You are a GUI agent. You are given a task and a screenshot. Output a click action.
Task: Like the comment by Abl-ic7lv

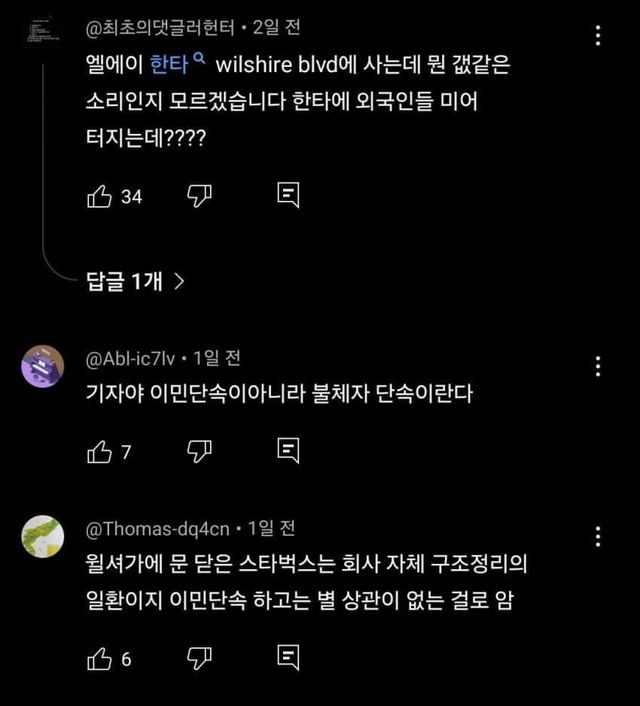100,452
